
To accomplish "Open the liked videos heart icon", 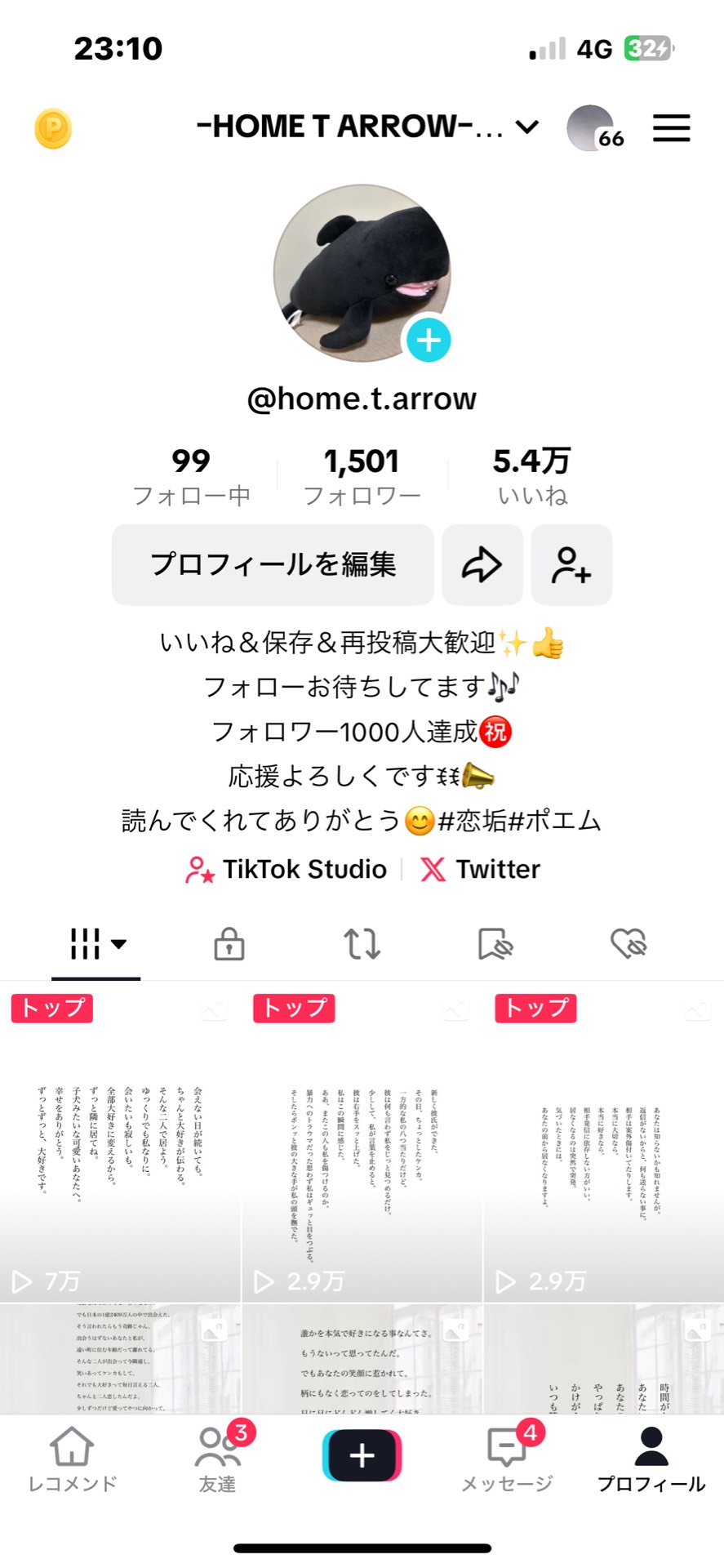I will 627,944.
